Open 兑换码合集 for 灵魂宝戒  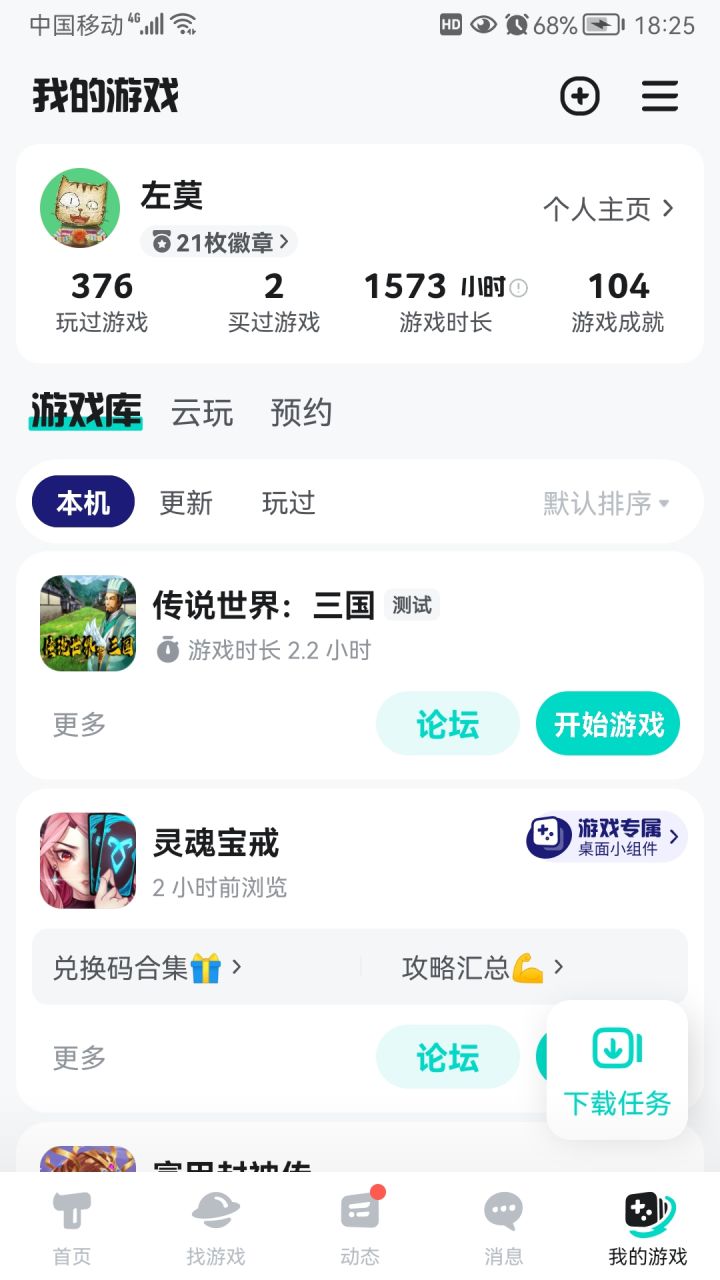tap(148, 967)
